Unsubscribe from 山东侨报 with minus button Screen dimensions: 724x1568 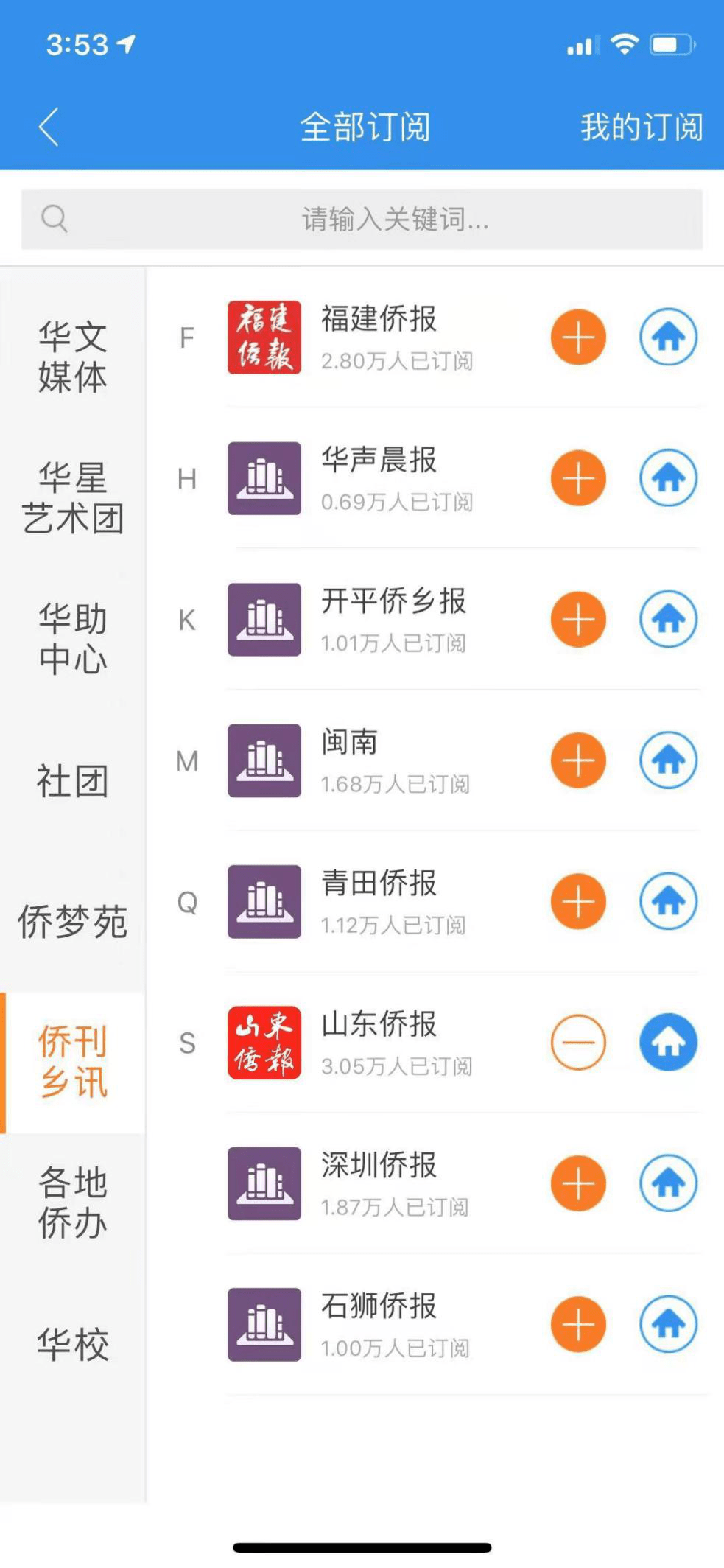578,1043
